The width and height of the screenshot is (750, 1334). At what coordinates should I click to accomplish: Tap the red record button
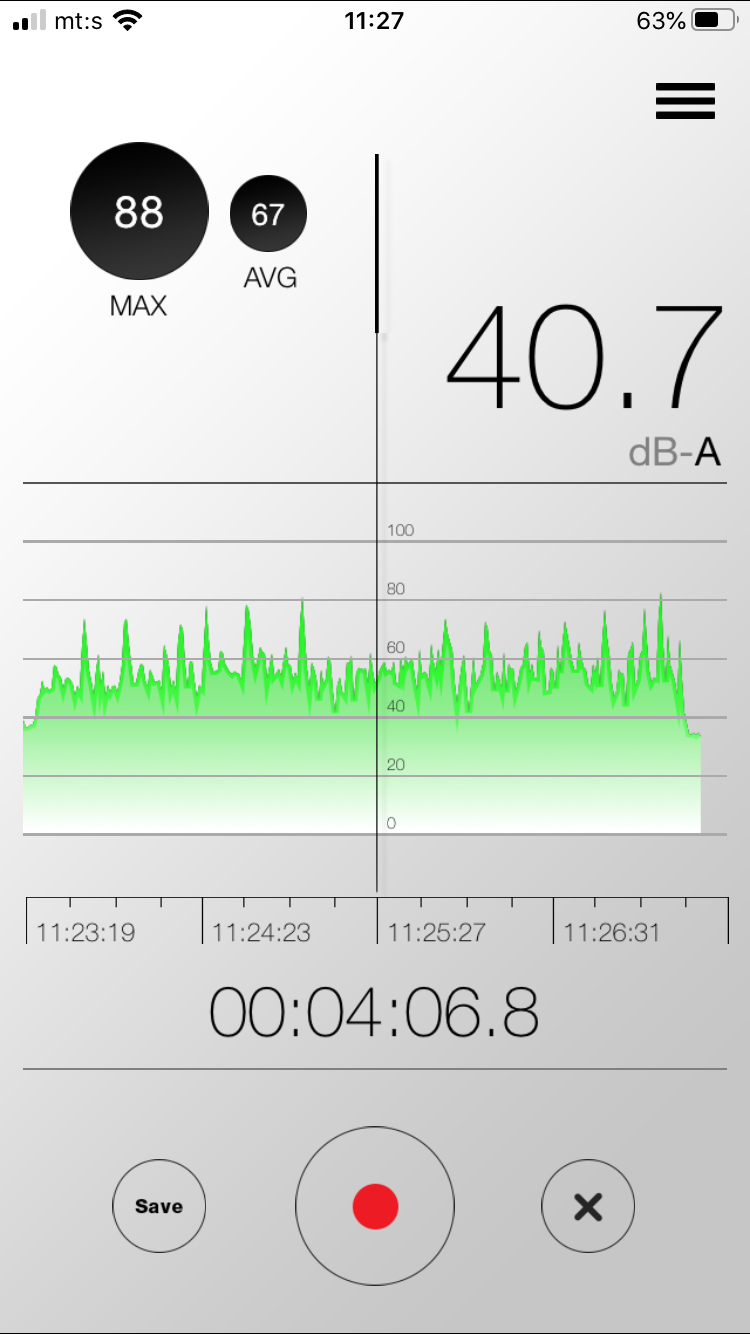coord(375,1206)
